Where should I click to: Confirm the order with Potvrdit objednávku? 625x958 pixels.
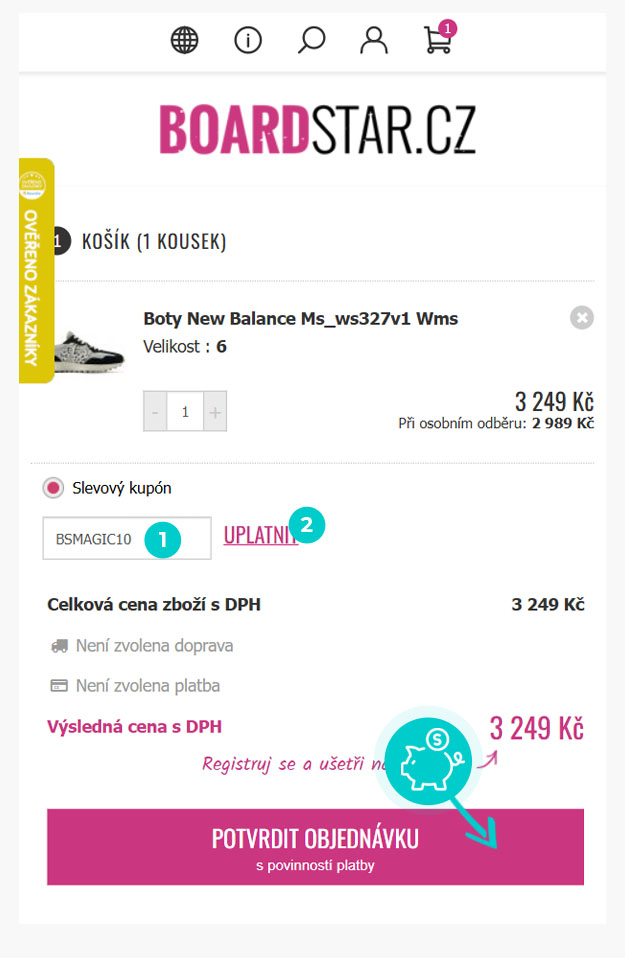(x=315, y=847)
